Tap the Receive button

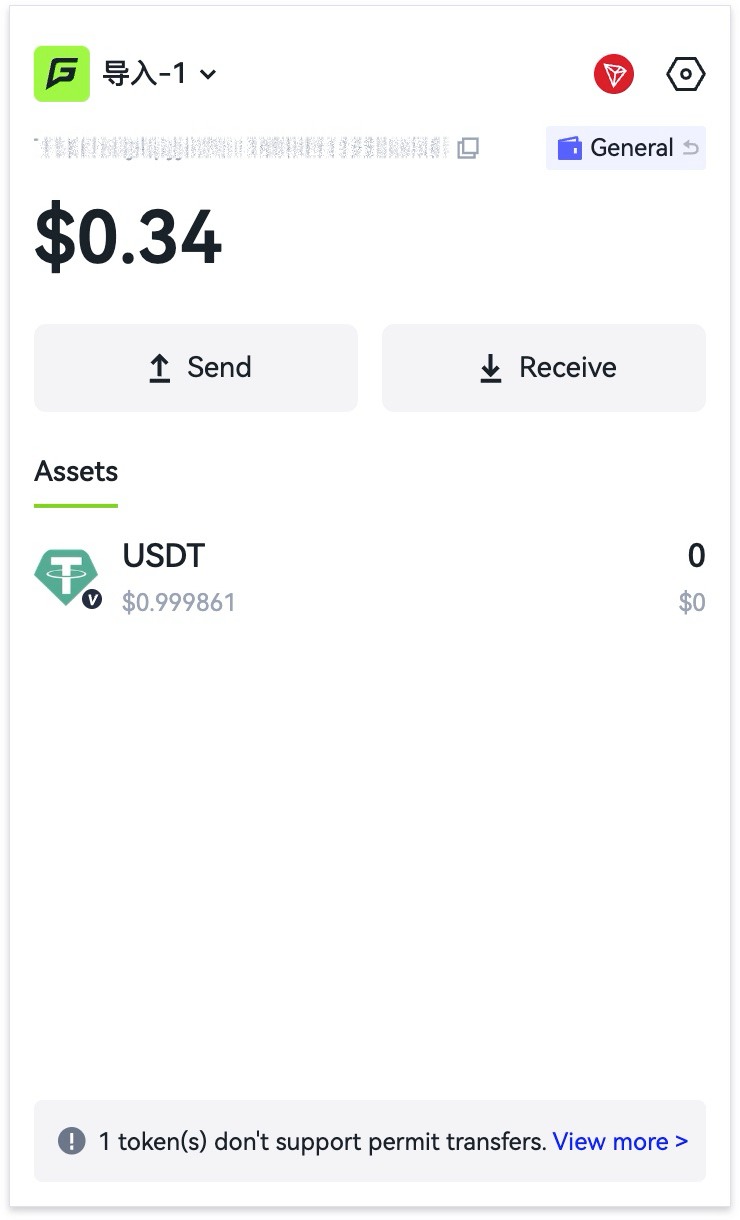coord(544,368)
